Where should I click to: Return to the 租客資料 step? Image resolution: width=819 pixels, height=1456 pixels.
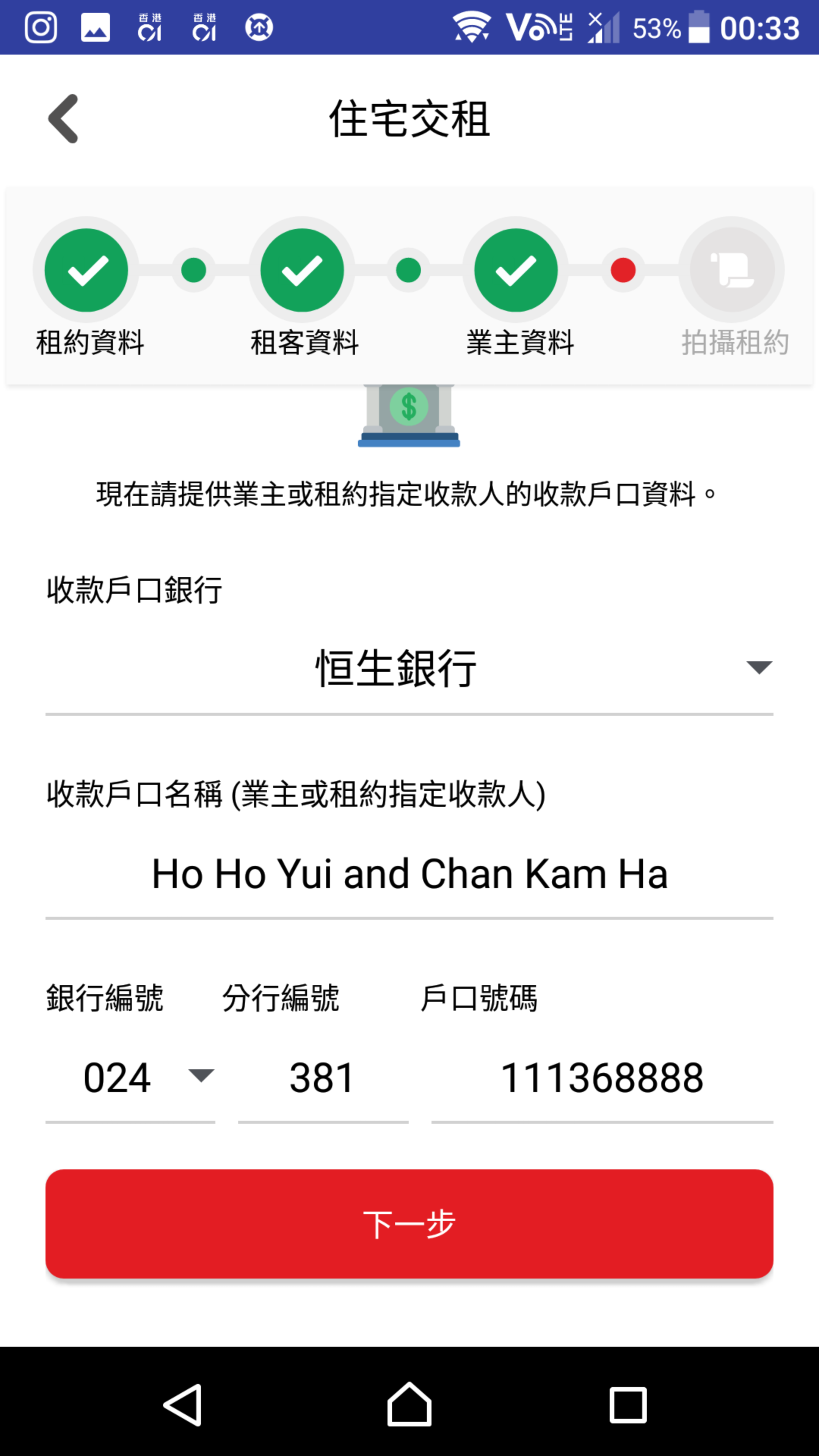(x=302, y=270)
